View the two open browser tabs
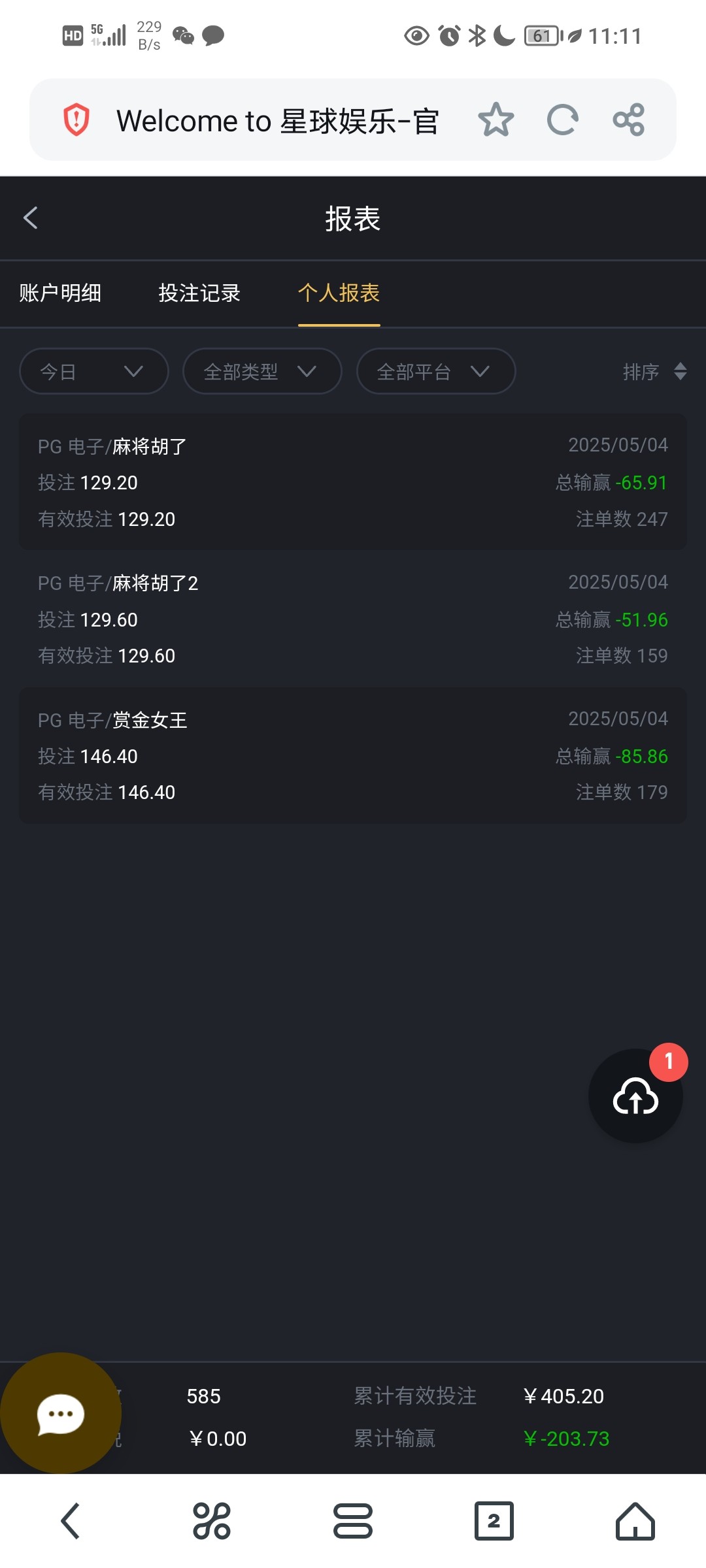 [x=494, y=1521]
